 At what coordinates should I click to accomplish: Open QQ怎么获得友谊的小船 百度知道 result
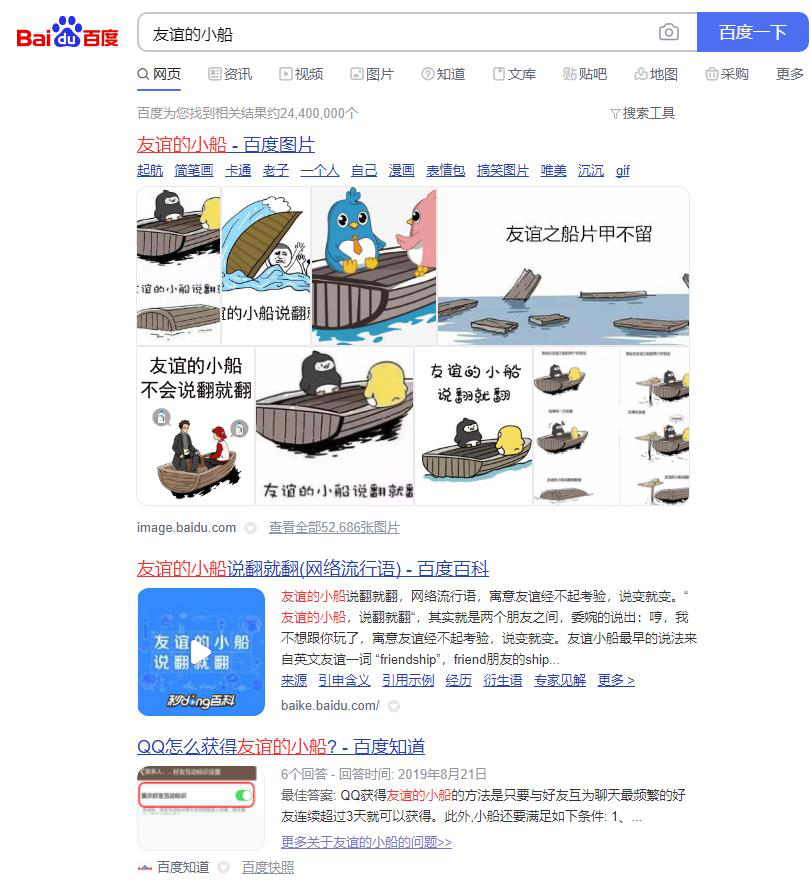pos(281,746)
